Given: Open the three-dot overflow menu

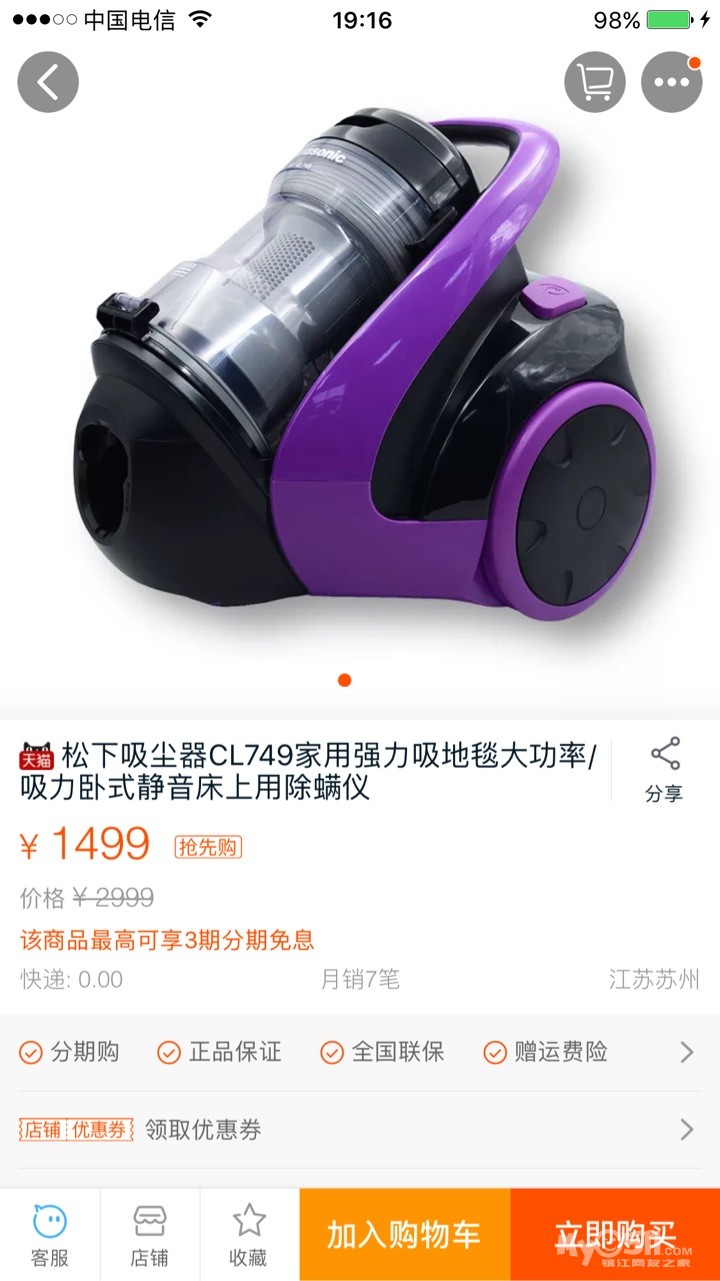Looking at the screenshot, I should (x=672, y=82).
